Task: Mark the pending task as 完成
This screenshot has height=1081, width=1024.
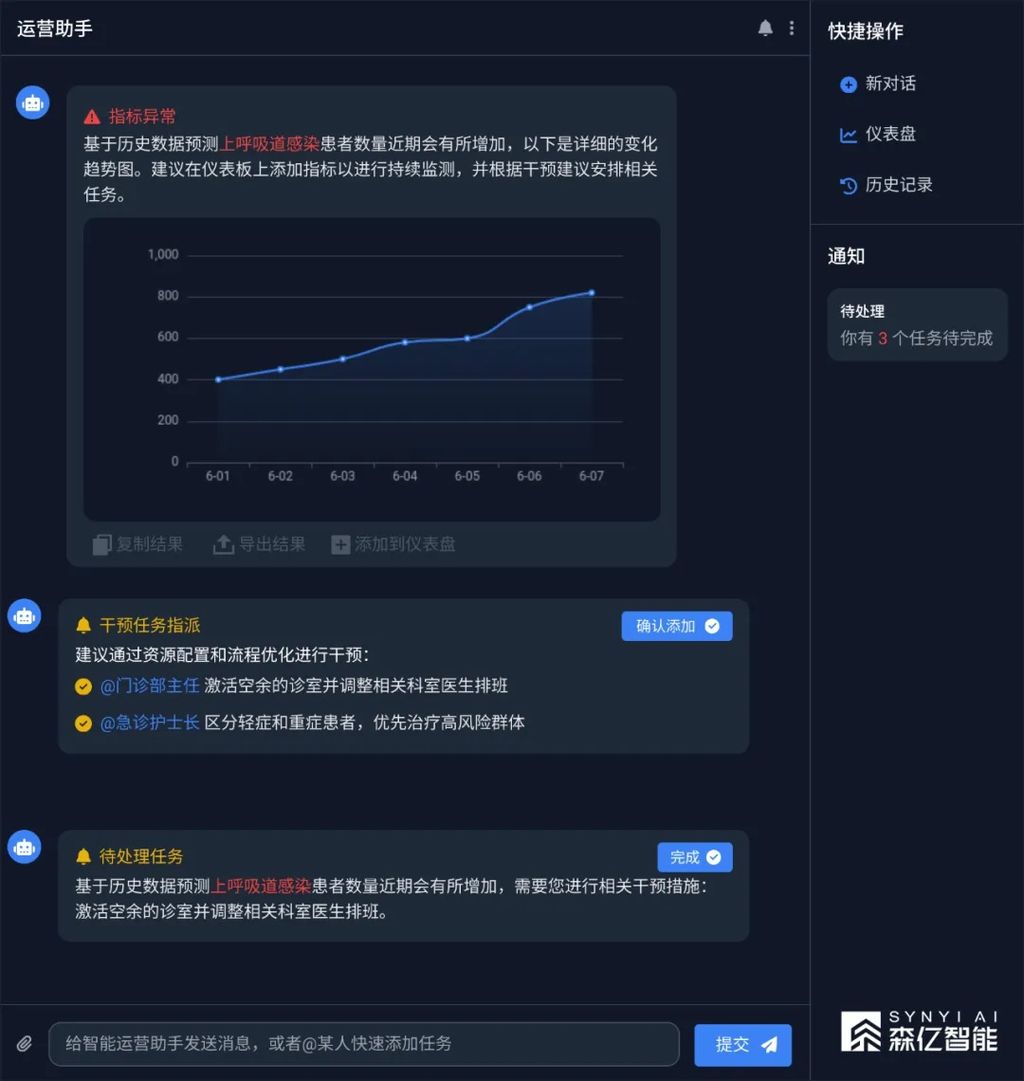Action: click(x=694, y=857)
